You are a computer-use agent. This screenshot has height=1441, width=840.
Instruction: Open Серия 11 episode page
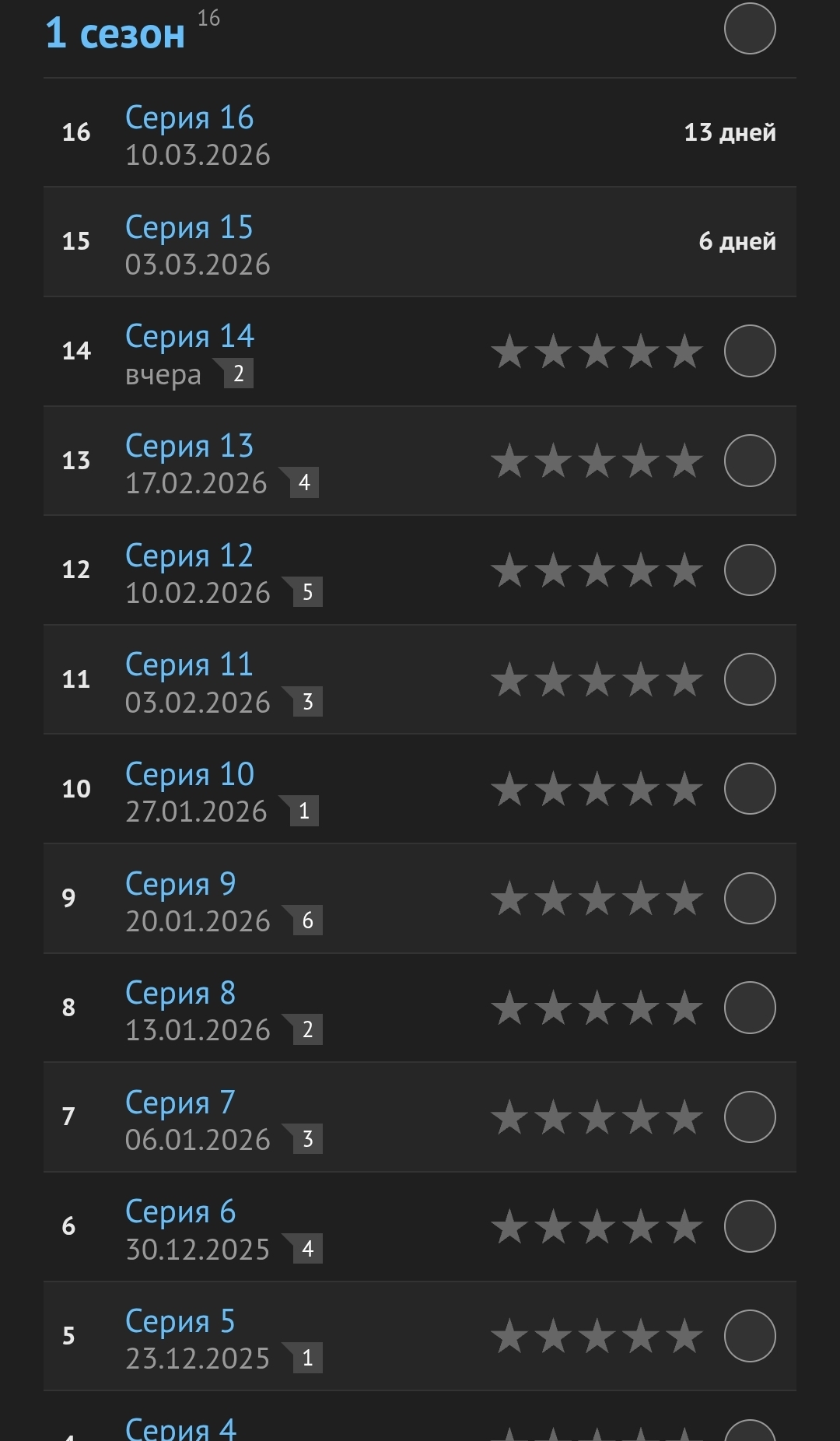pos(189,664)
